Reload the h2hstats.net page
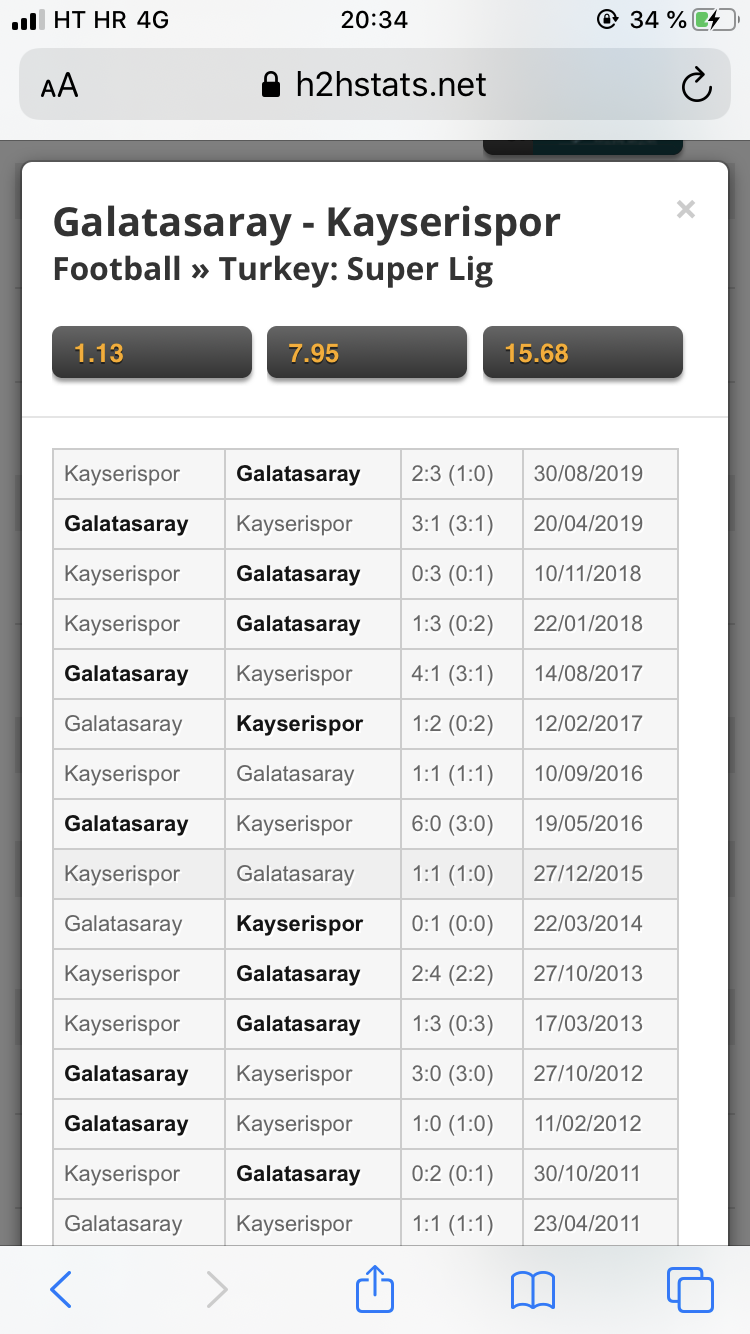Screen dimensions: 750x1334 (696, 86)
